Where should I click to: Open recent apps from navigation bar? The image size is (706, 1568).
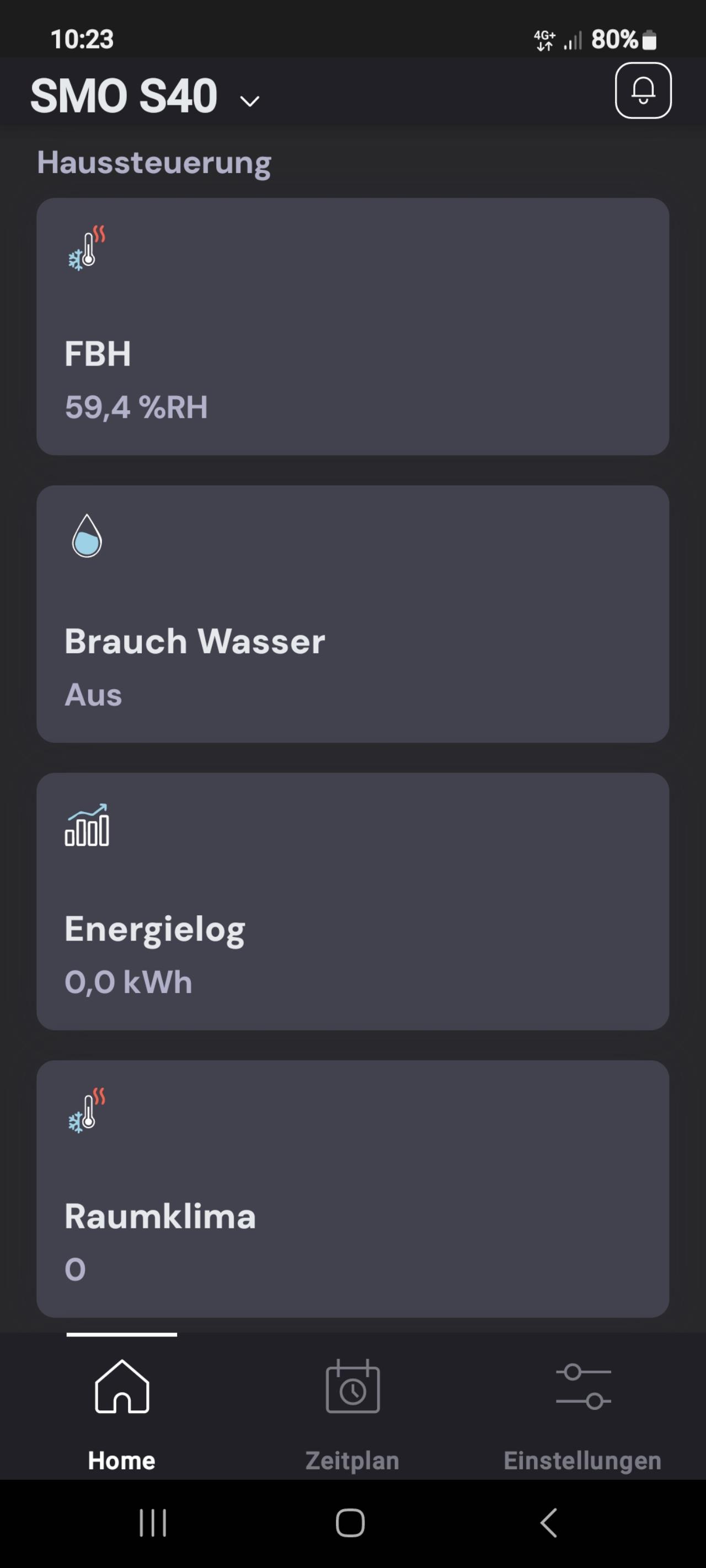(x=152, y=1523)
